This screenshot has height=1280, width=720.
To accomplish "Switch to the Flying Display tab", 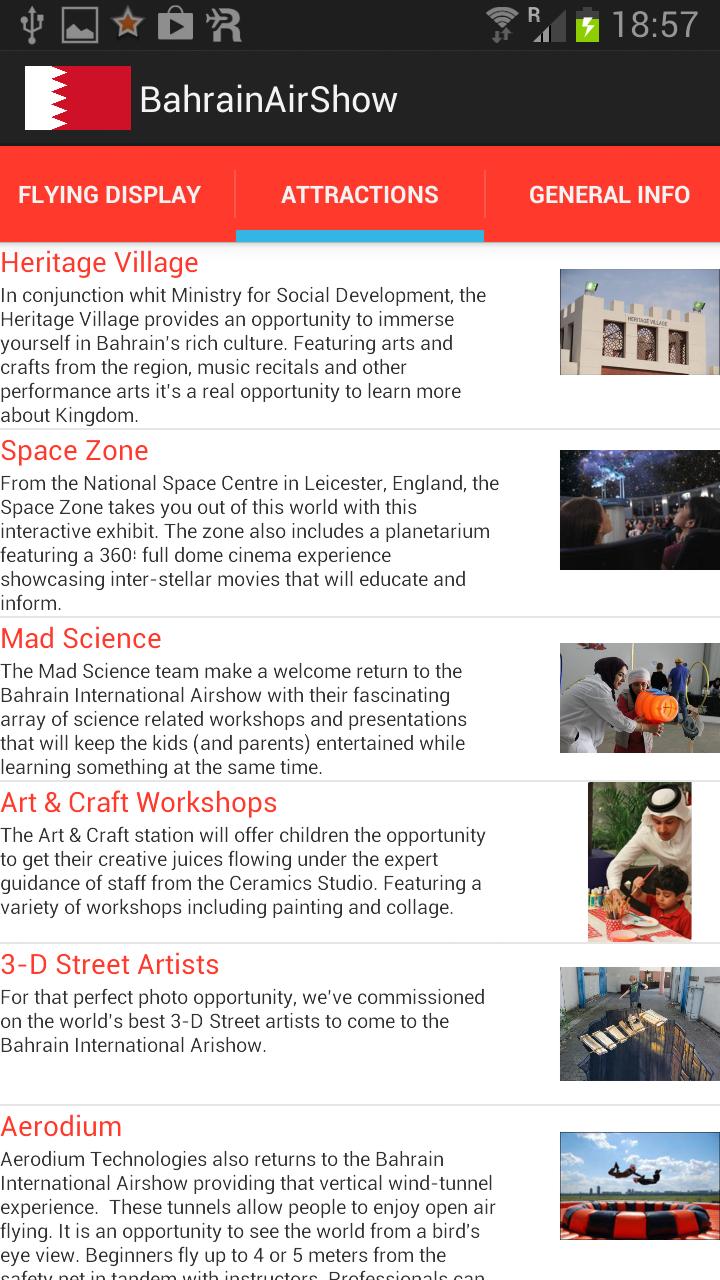I will click(x=110, y=195).
